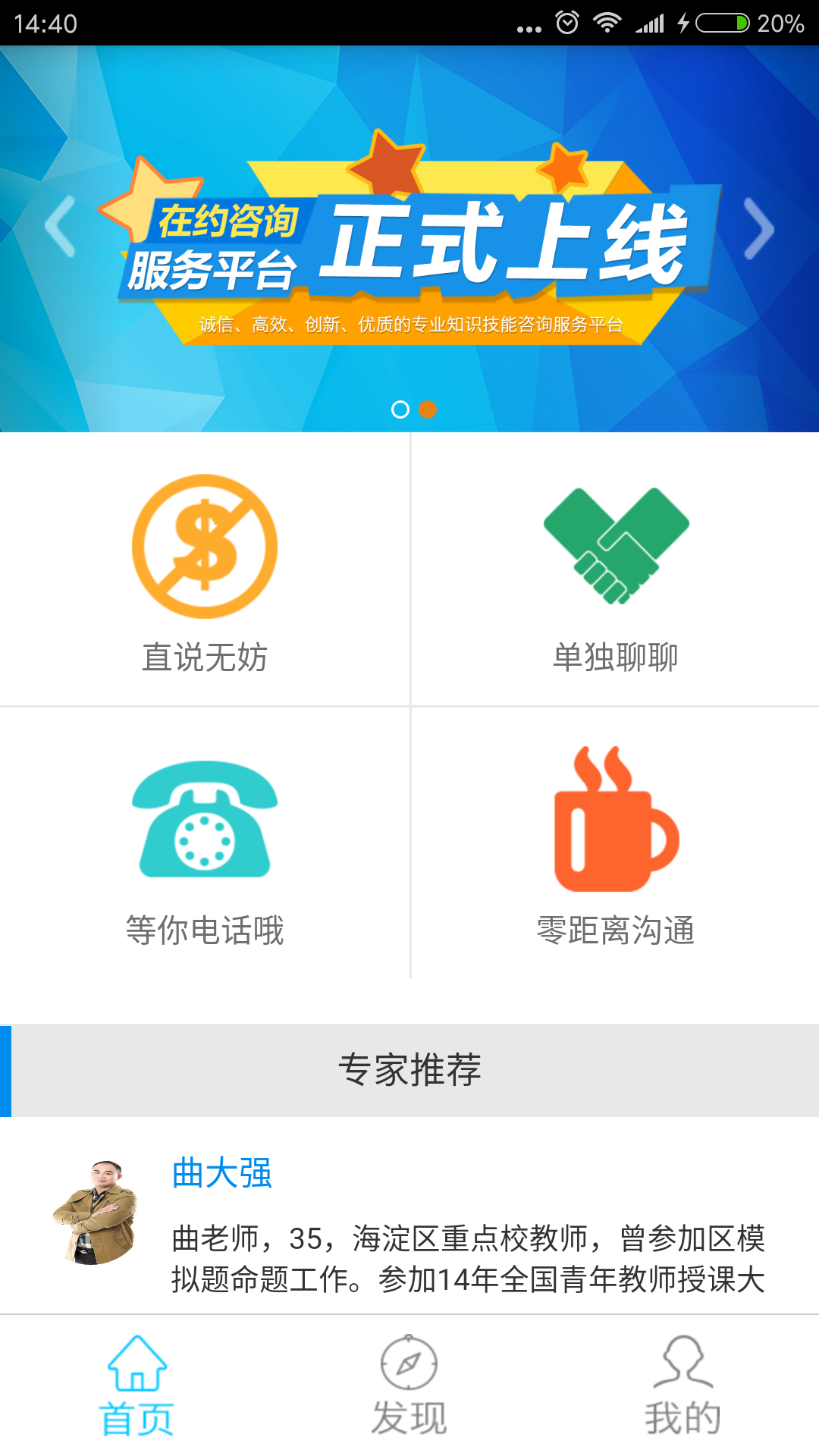Image resolution: width=819 pixels, height=1456 pixels.
Task: Tap 零距离沟通 coffee cup option
Action: [x=615, y=843]
